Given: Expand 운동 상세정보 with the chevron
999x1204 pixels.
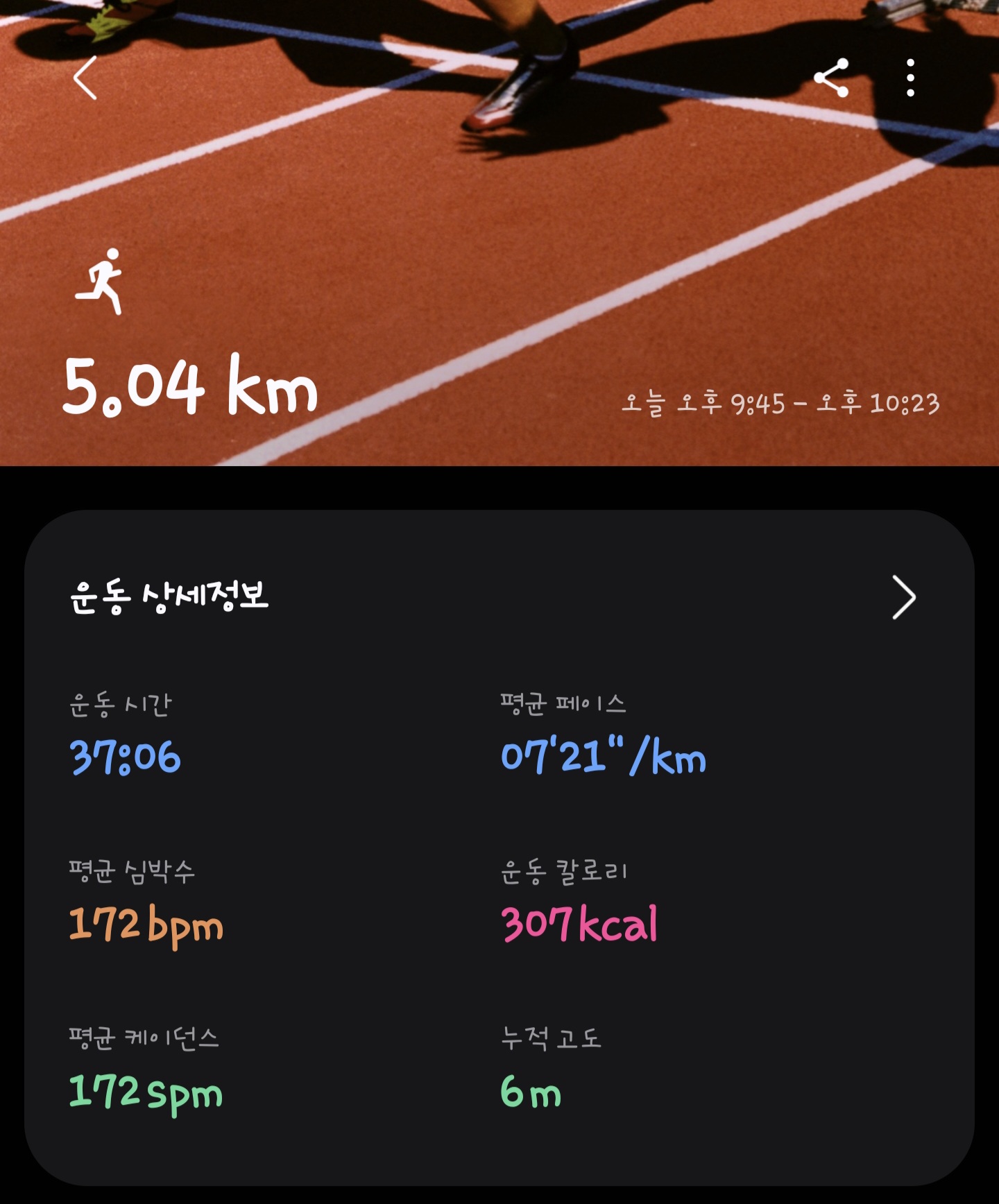Looking at the screenshot, I should click(903, 597).
